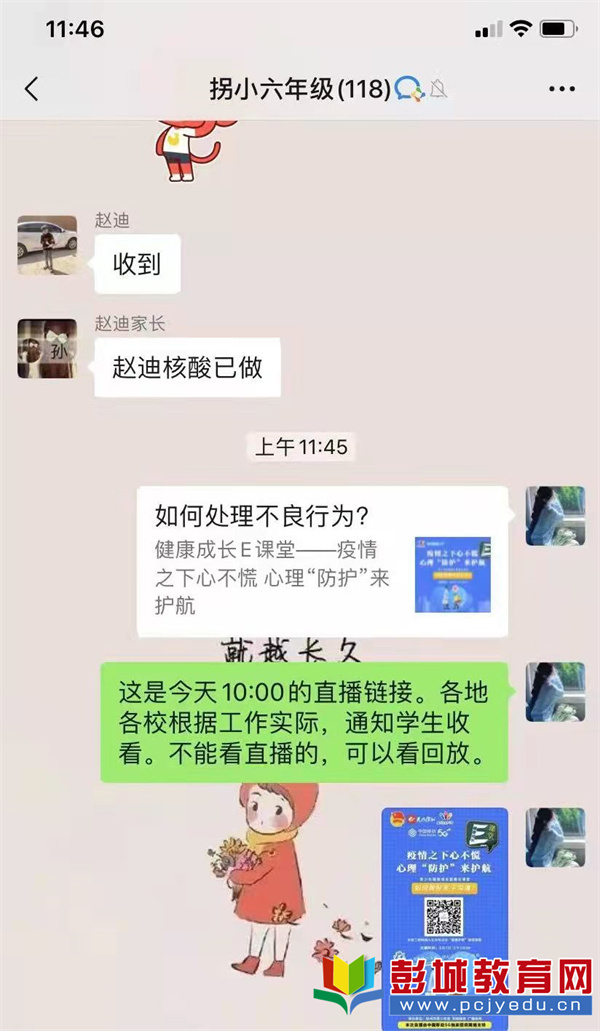This screenshot has height=1031, width=600.
Task: Open 赵迪's profile avatar
Action: pyautogui.click(x=47, y=246)
